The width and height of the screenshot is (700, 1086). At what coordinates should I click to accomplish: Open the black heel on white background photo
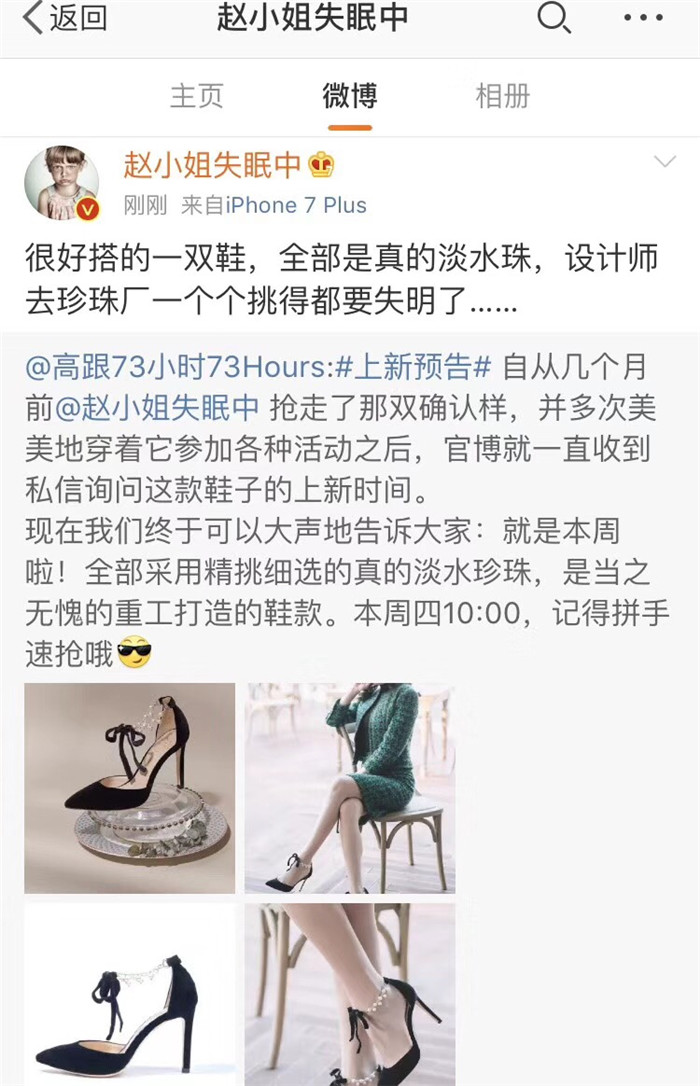[x=129, y=993]
